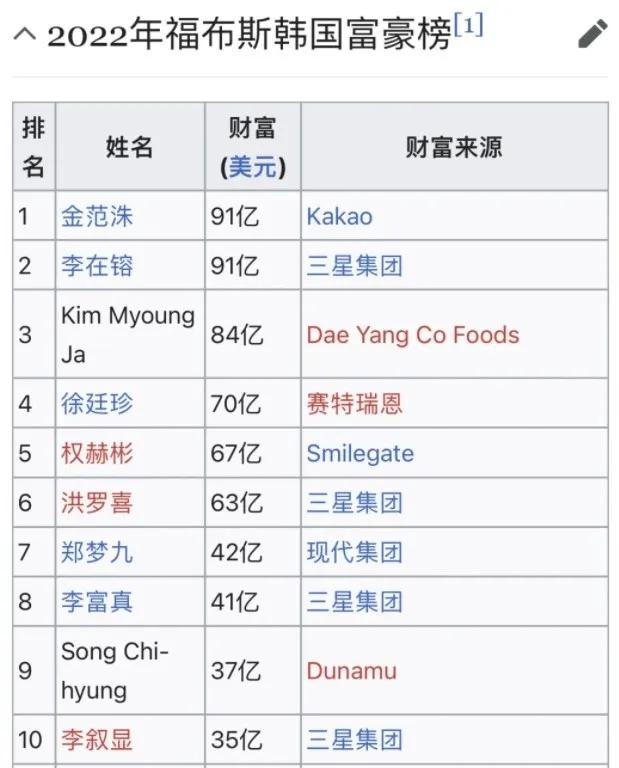Open the 李富真 article
619x768 pixels.
97,602
